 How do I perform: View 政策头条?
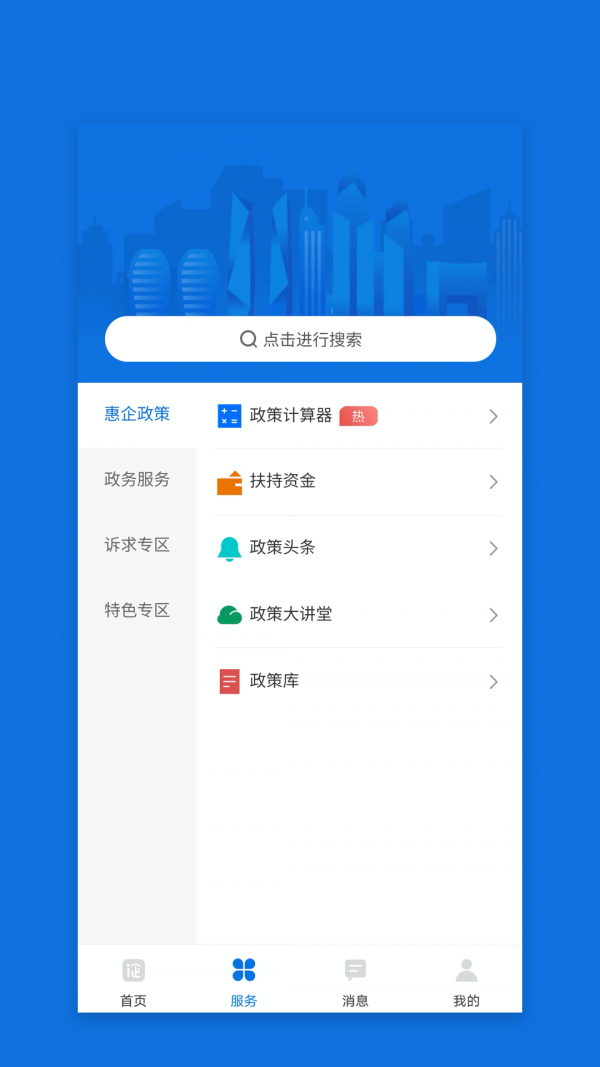click(358, 548)
